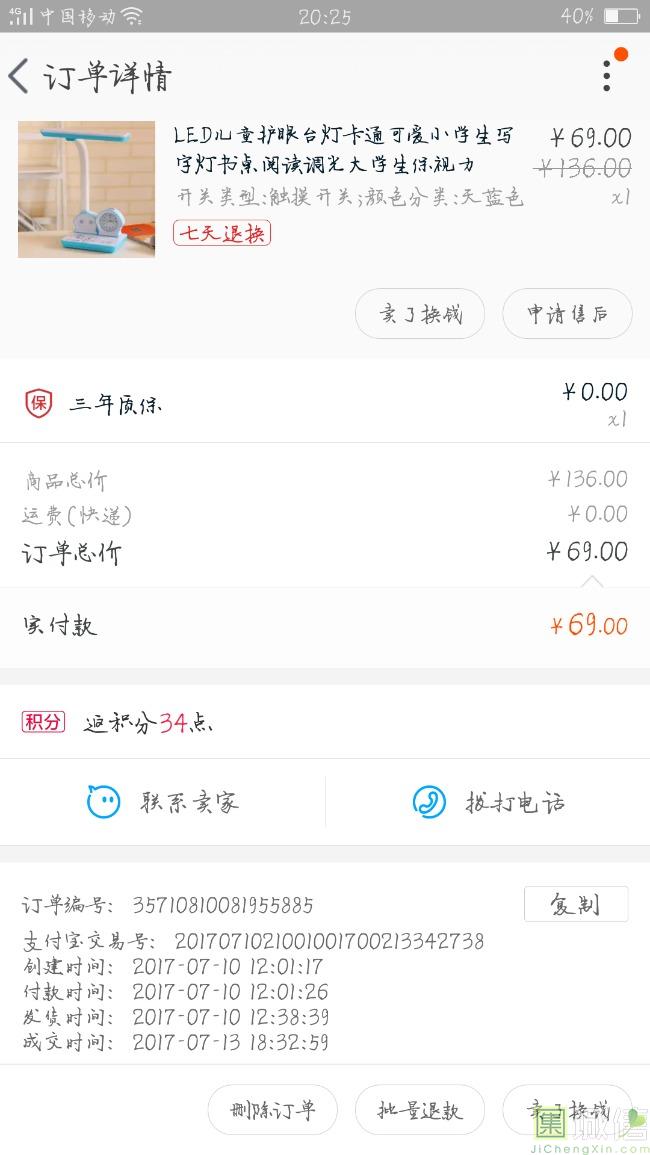Open the three-dot overflow menu
Viewport: 650px width, 1155px height.
pos(606,75)
